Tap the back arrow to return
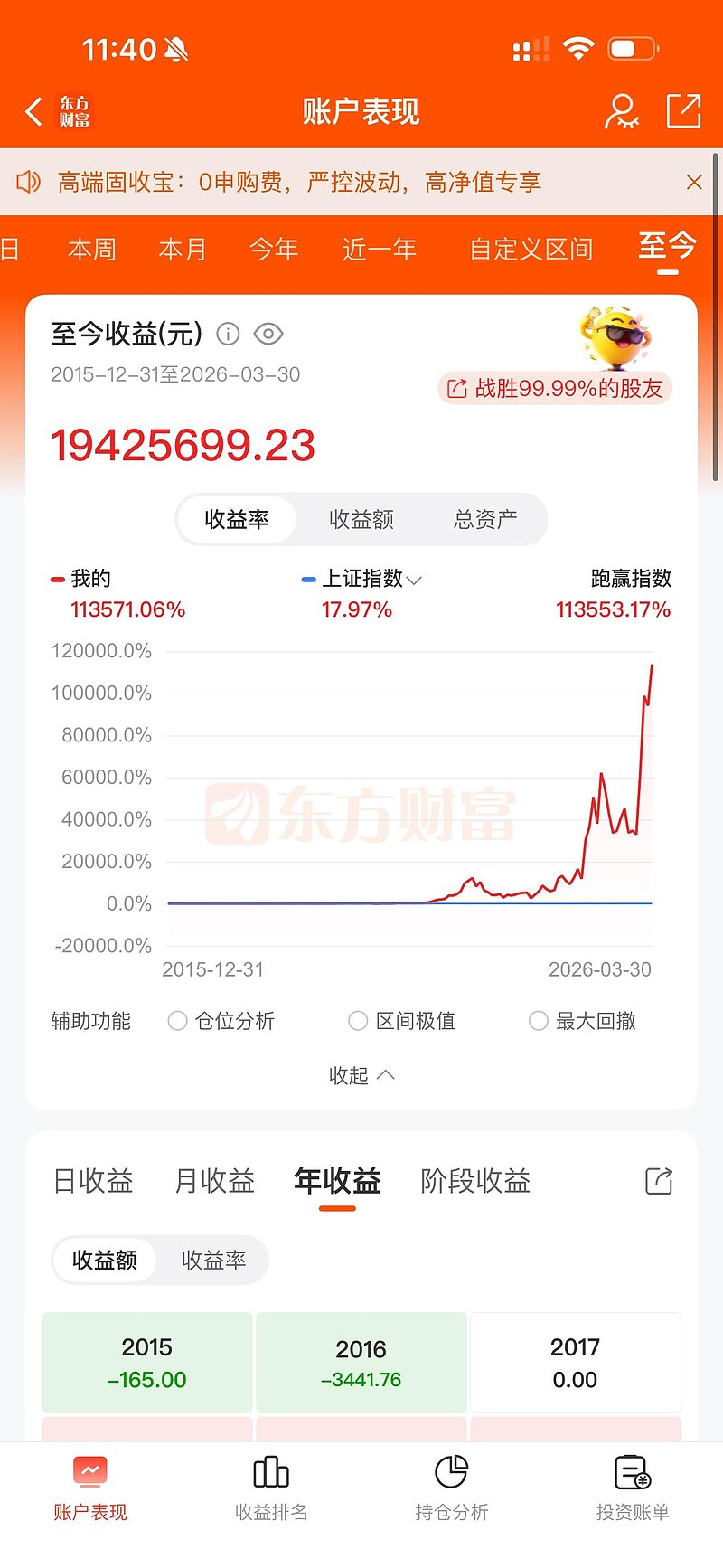The image size is (723, 1568). (x=33, y=110)
